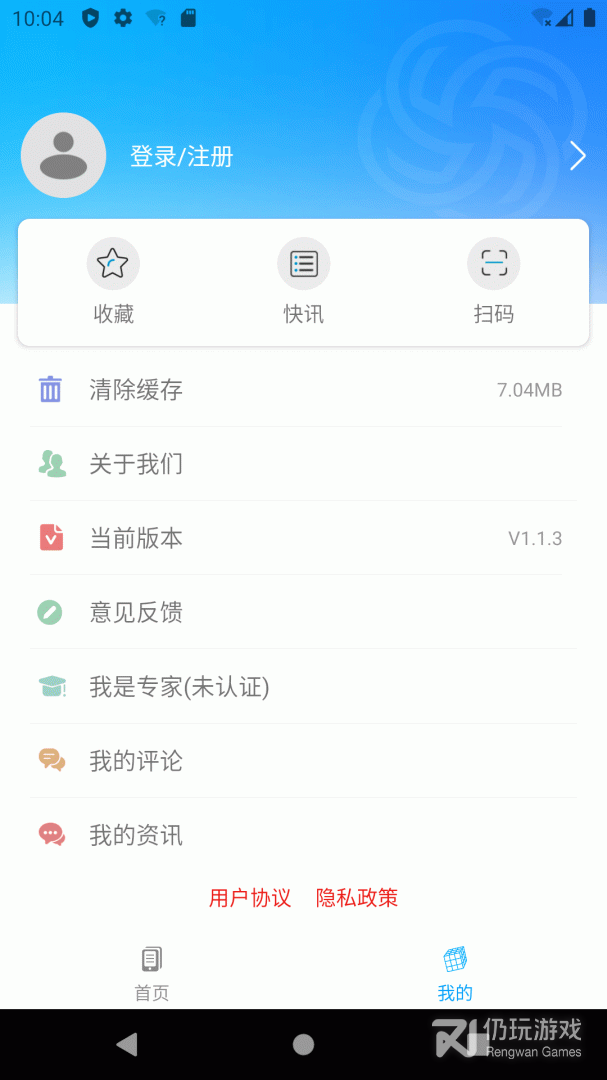This screenshot has height=1080, width=607.
Task: Select the 我的 tab
Action: point(455,973)
